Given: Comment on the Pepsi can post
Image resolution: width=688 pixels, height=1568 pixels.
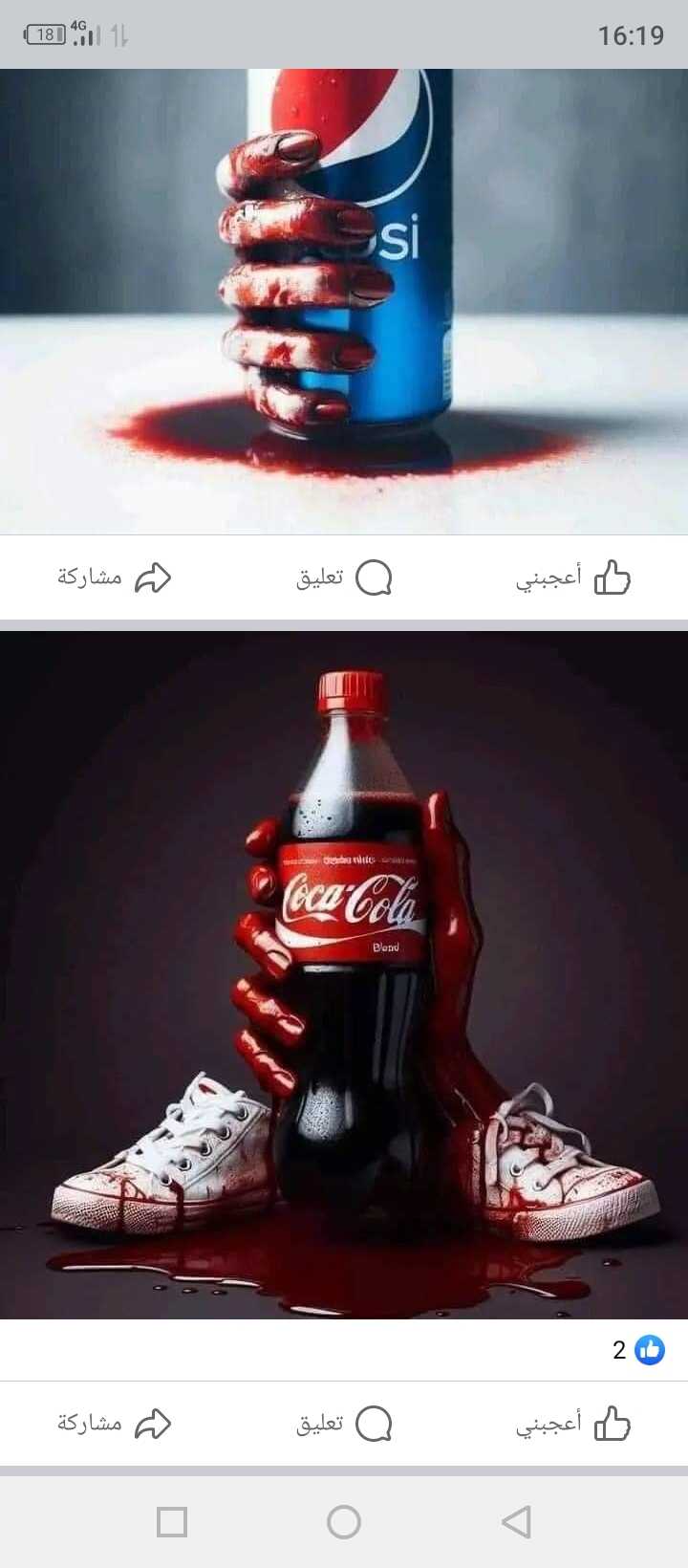Looking at the screenshot, I should (x=344, y=577).
